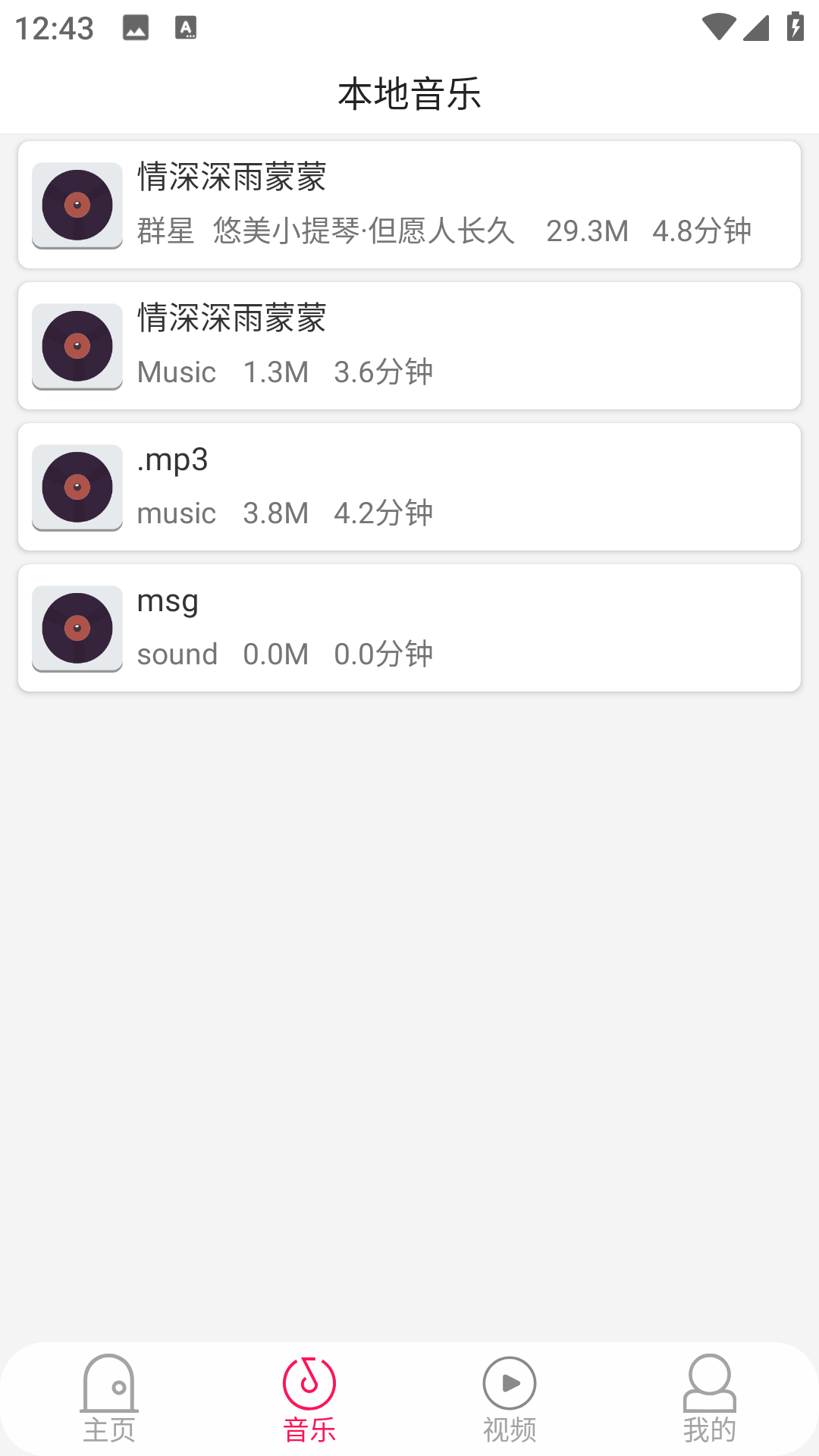Go to the 视频 tab
The height and width of the screenshot is (1456, 819).
point(510,1399)
